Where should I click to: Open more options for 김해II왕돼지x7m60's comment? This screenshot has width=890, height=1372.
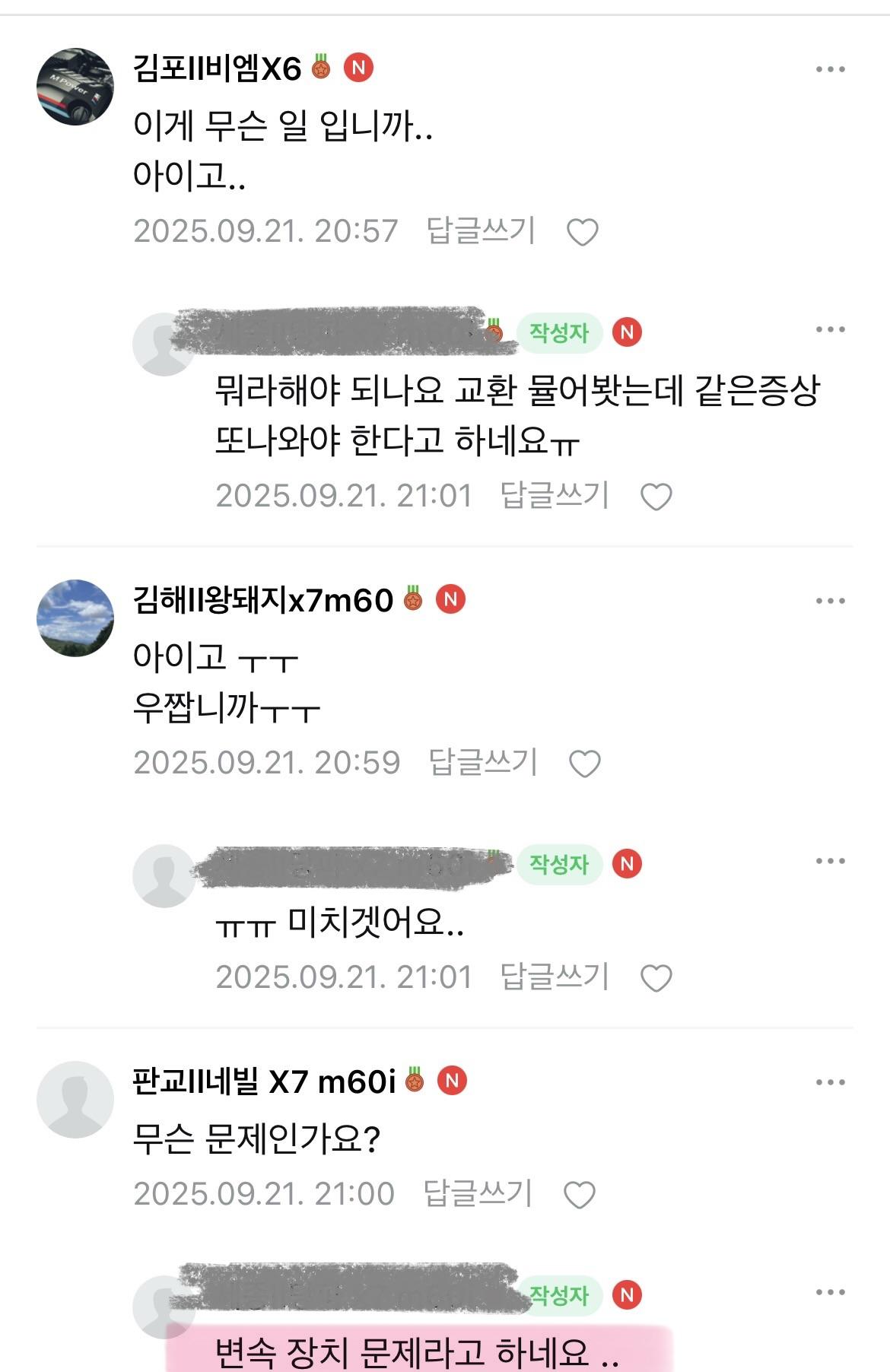click(830, 601)
